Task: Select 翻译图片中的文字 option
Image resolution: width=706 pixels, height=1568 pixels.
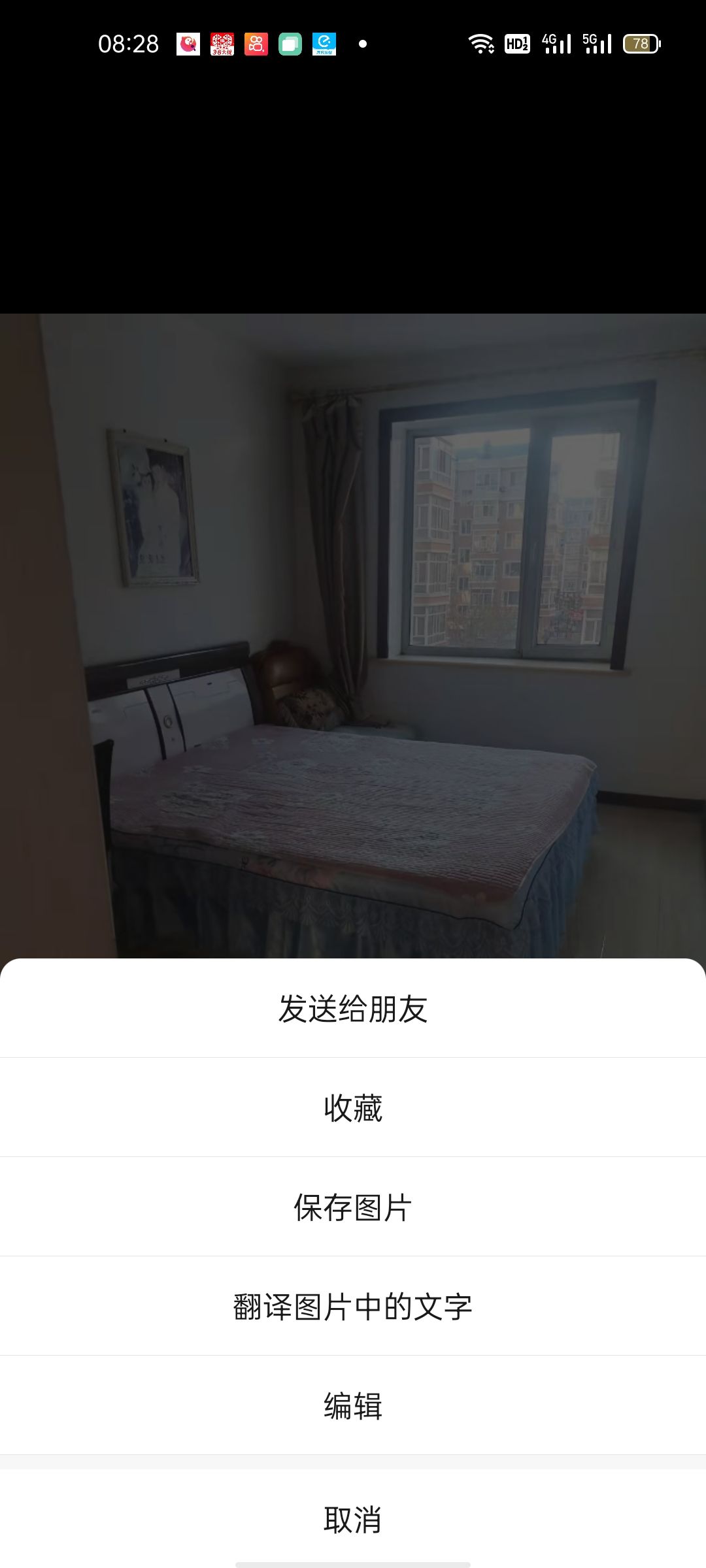Action: [353, 1307]
